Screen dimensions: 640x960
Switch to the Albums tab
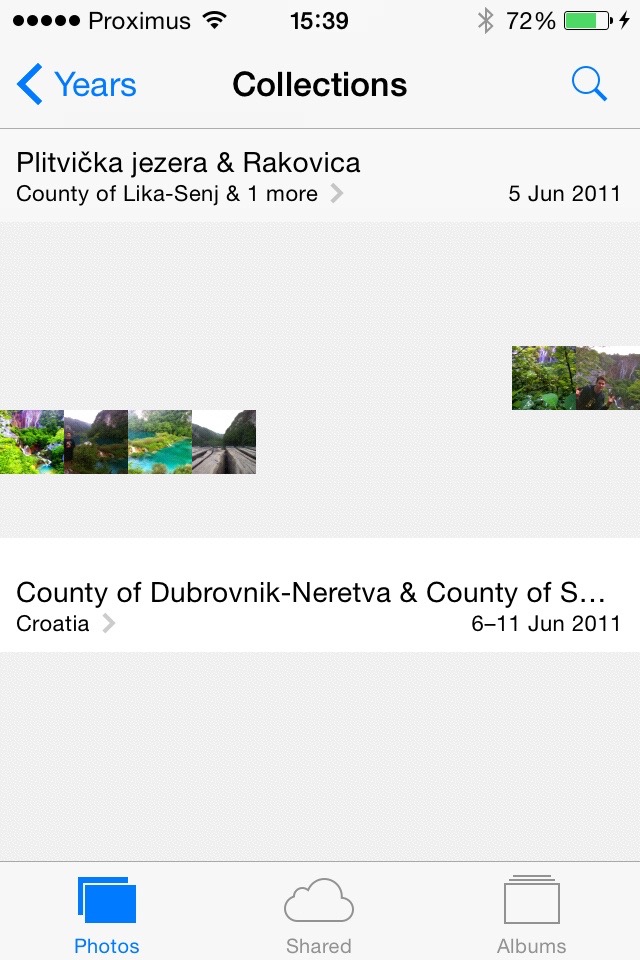(x=531, y=914)
